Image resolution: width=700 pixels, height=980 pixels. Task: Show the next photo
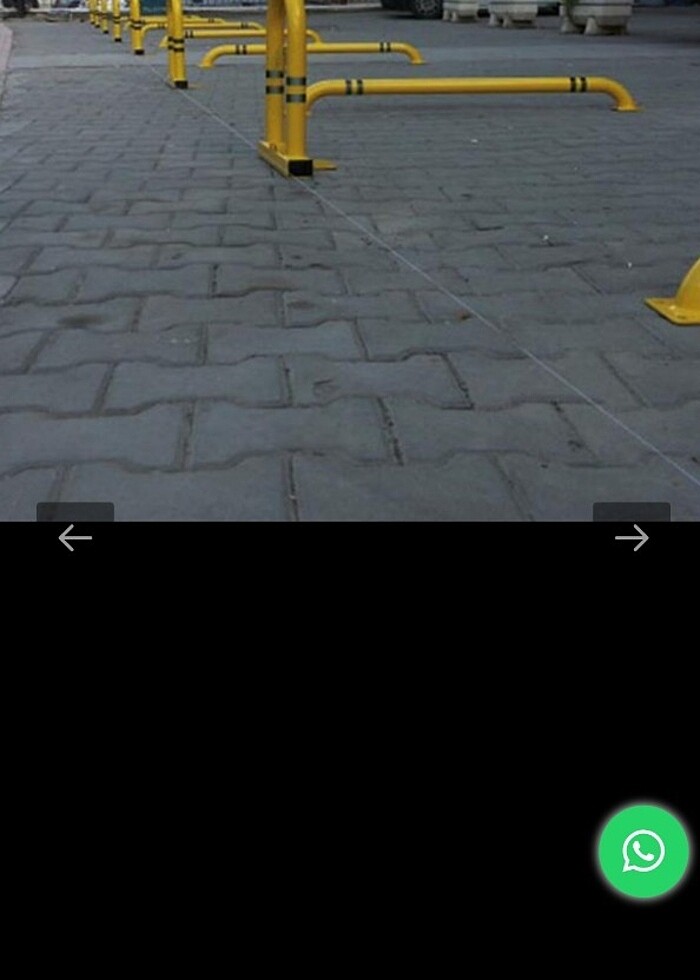click(x=631, y=537)
